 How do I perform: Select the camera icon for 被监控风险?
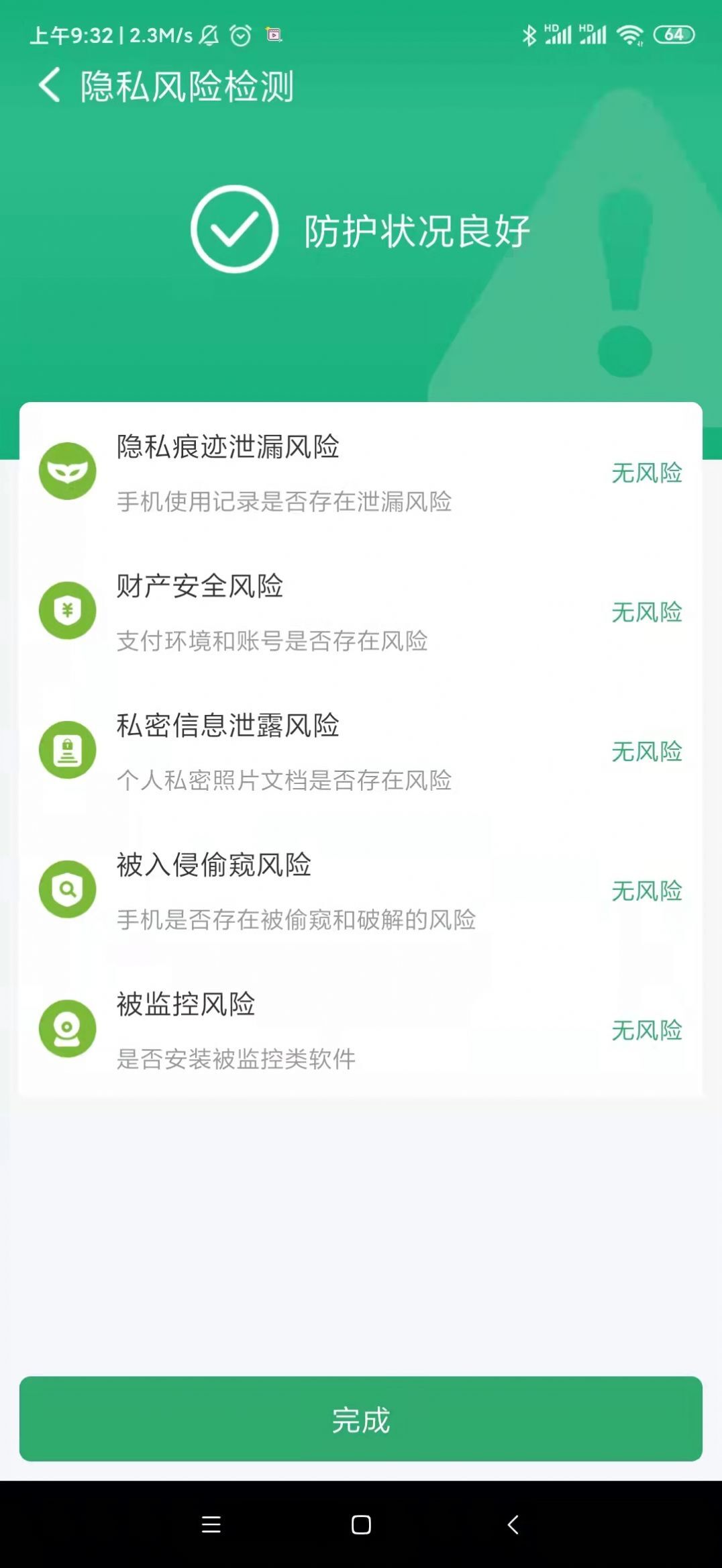click(68, 1028)
